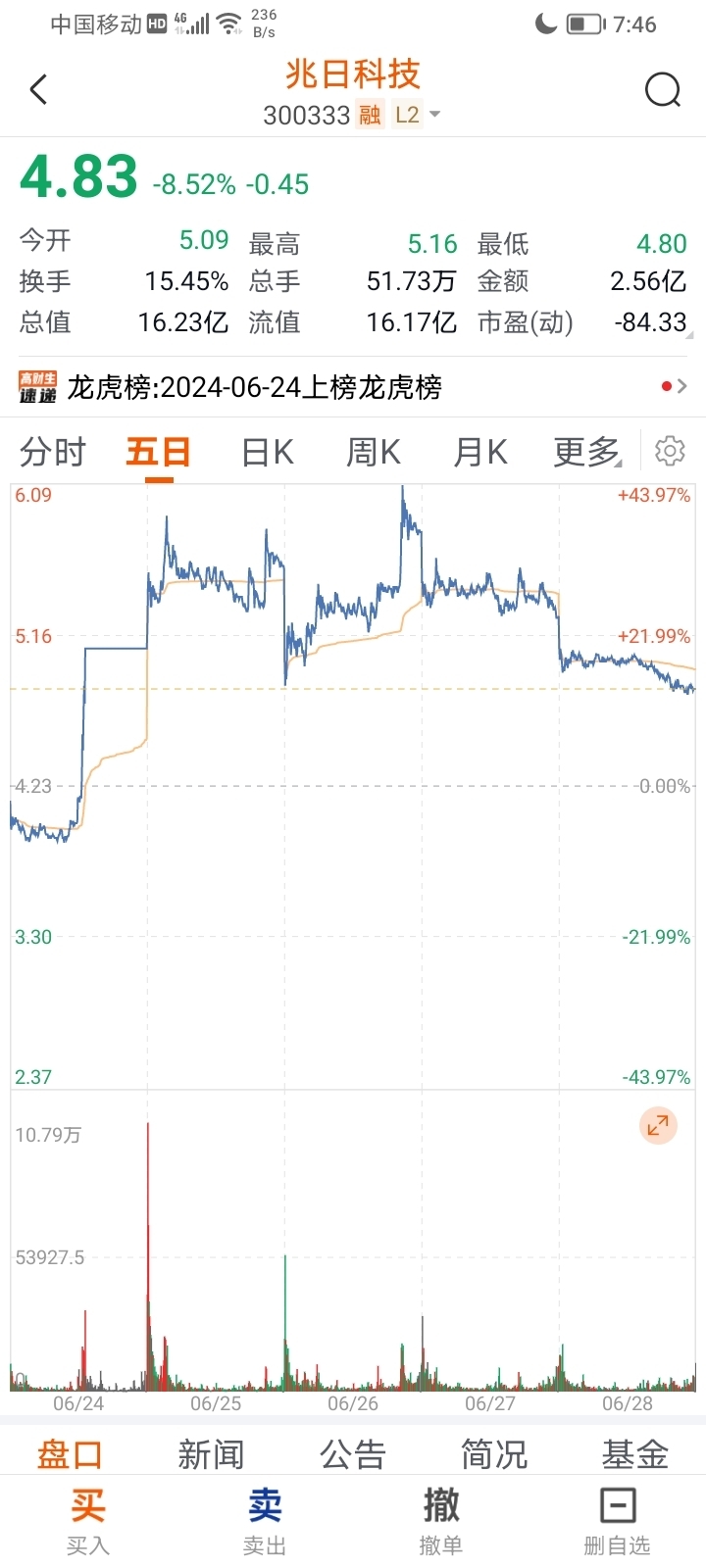Open chart settings gear icon

(x=670, y=451)
